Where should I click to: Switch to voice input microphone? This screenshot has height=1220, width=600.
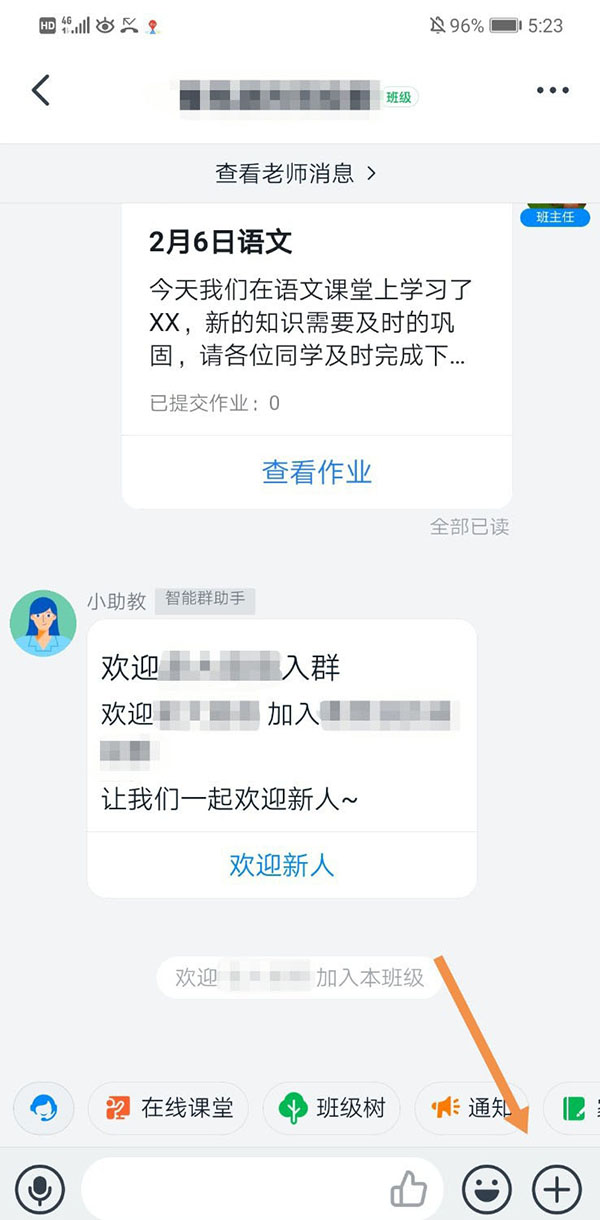pyautogui.click(x=40, y=1189)
